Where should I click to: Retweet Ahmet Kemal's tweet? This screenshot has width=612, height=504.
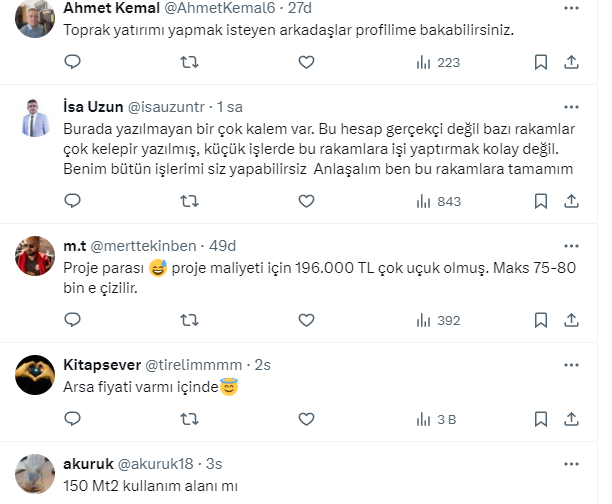(x=188, y=62)
